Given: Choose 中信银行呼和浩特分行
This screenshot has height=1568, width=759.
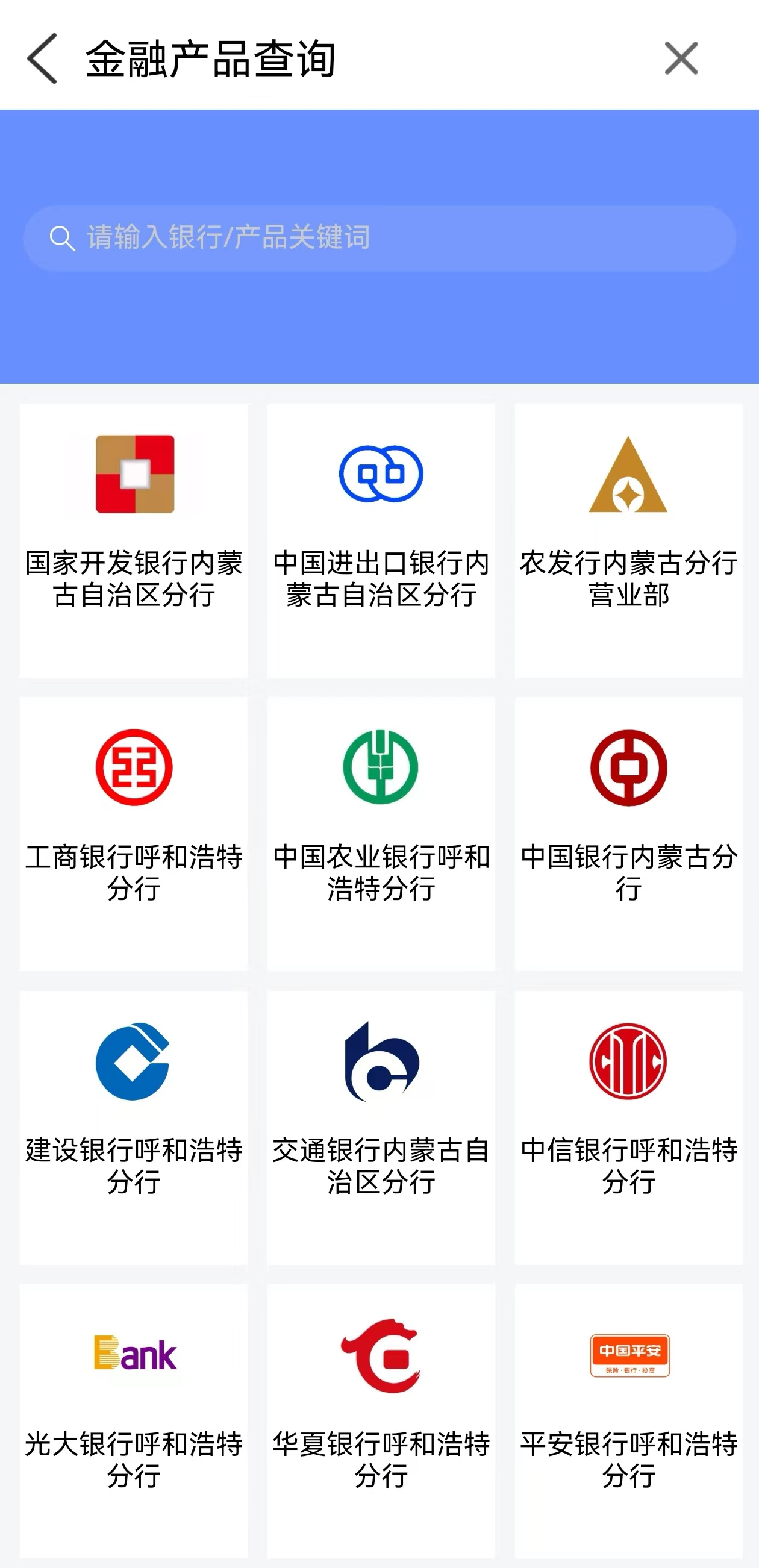Looking at the screenshot, I should [628, 1127].
